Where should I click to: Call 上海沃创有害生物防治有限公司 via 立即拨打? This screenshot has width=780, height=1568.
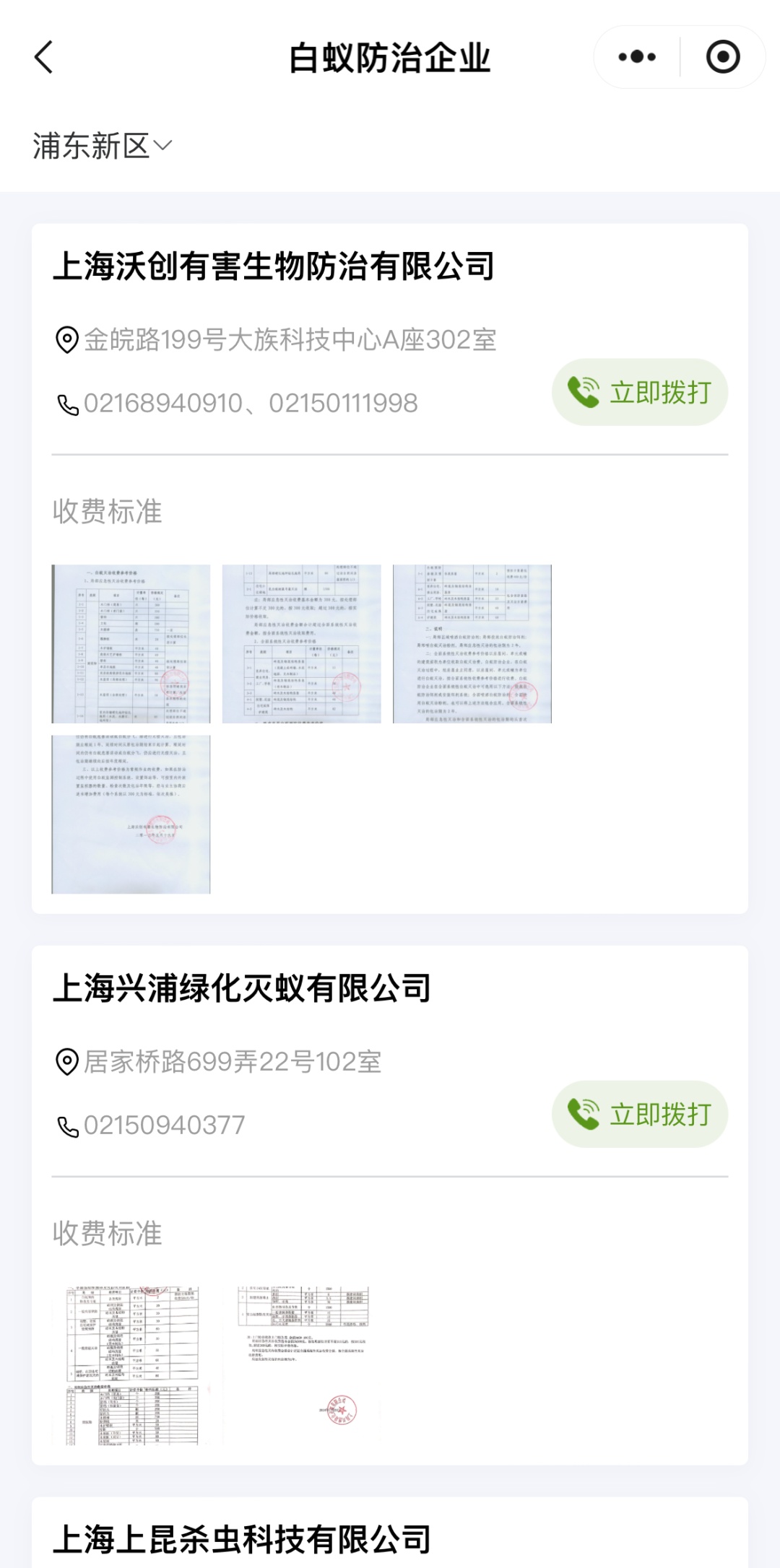click(640, 392)
